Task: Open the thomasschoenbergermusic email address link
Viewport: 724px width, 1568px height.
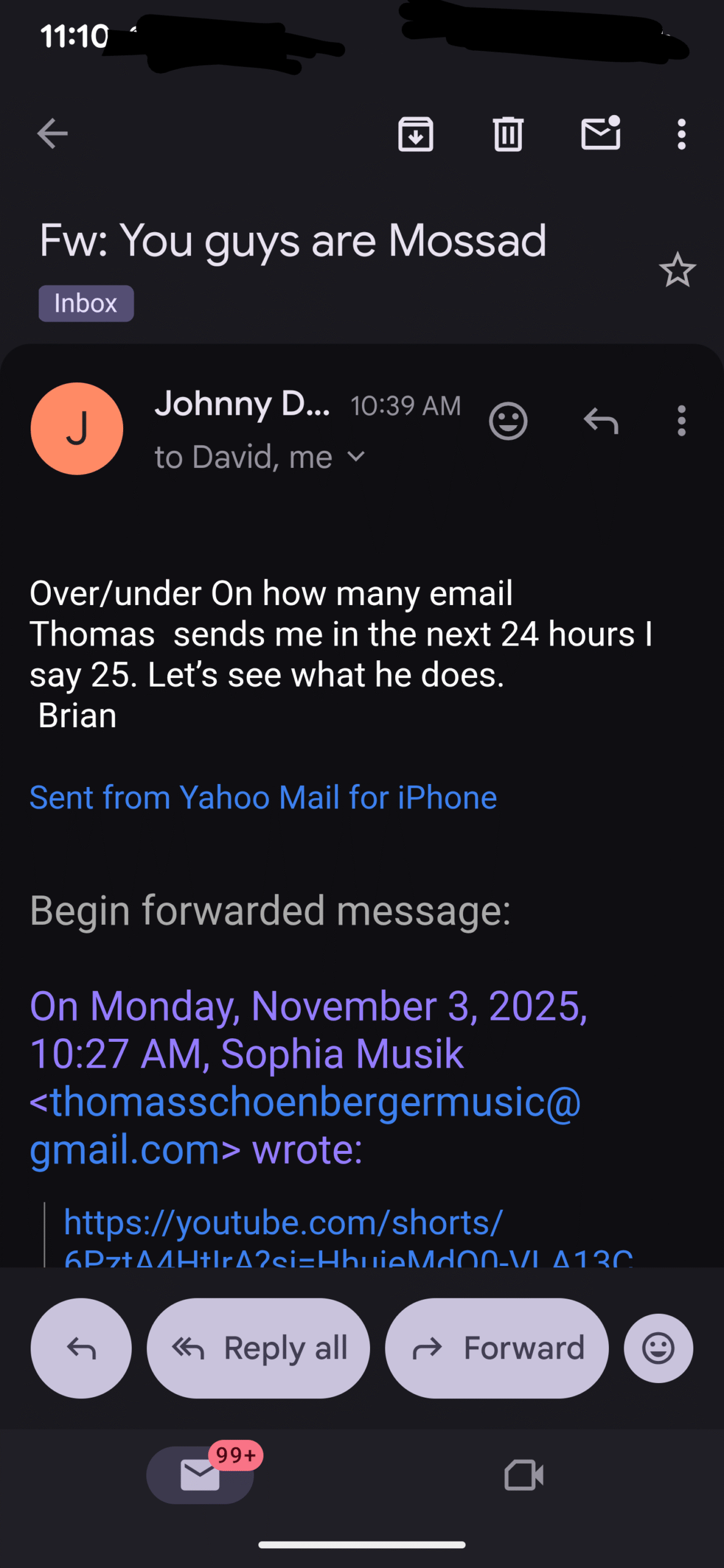Action: coord(306,1102)
